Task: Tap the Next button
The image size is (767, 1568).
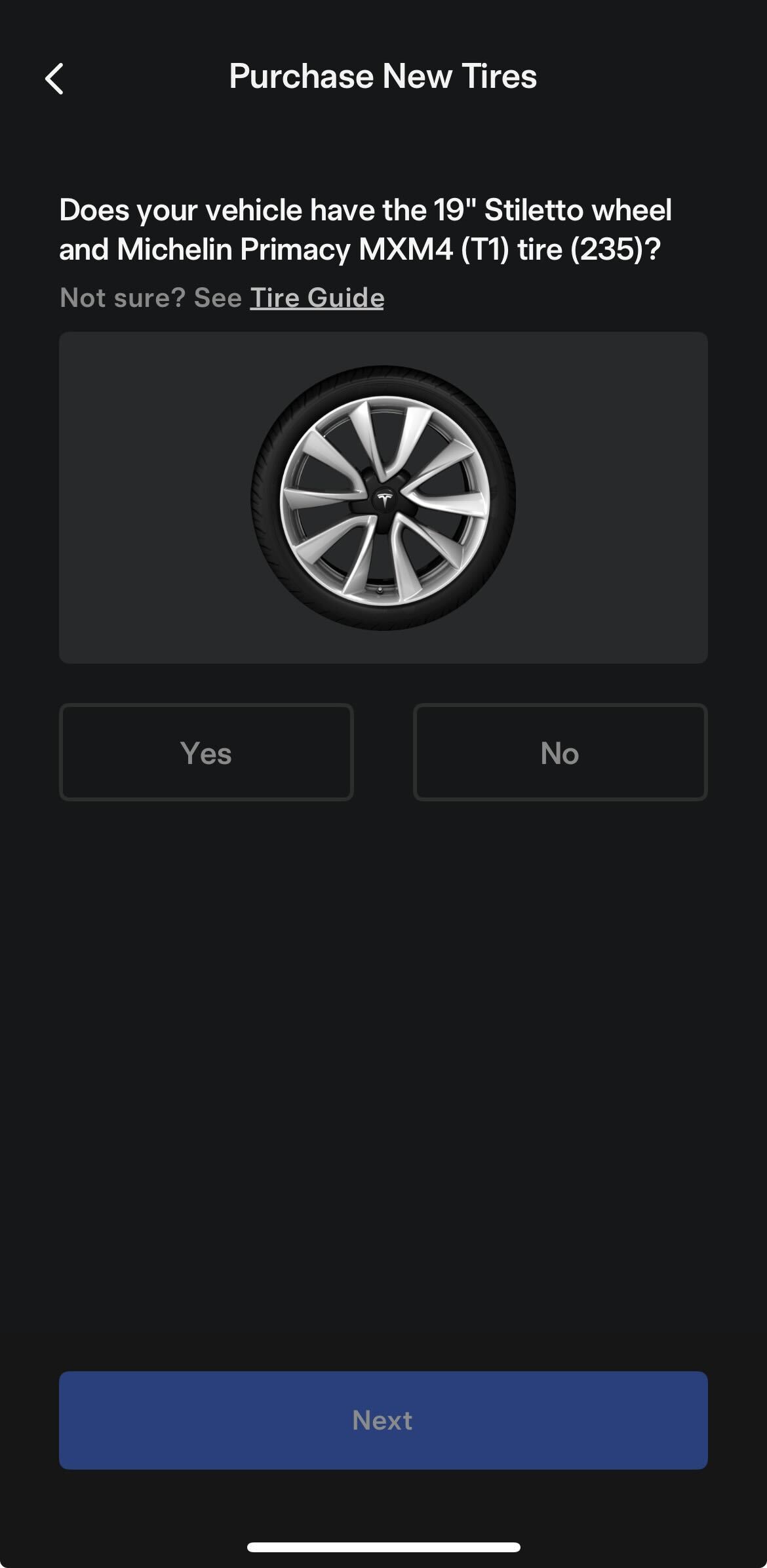Action: [x=383, y=1420]
